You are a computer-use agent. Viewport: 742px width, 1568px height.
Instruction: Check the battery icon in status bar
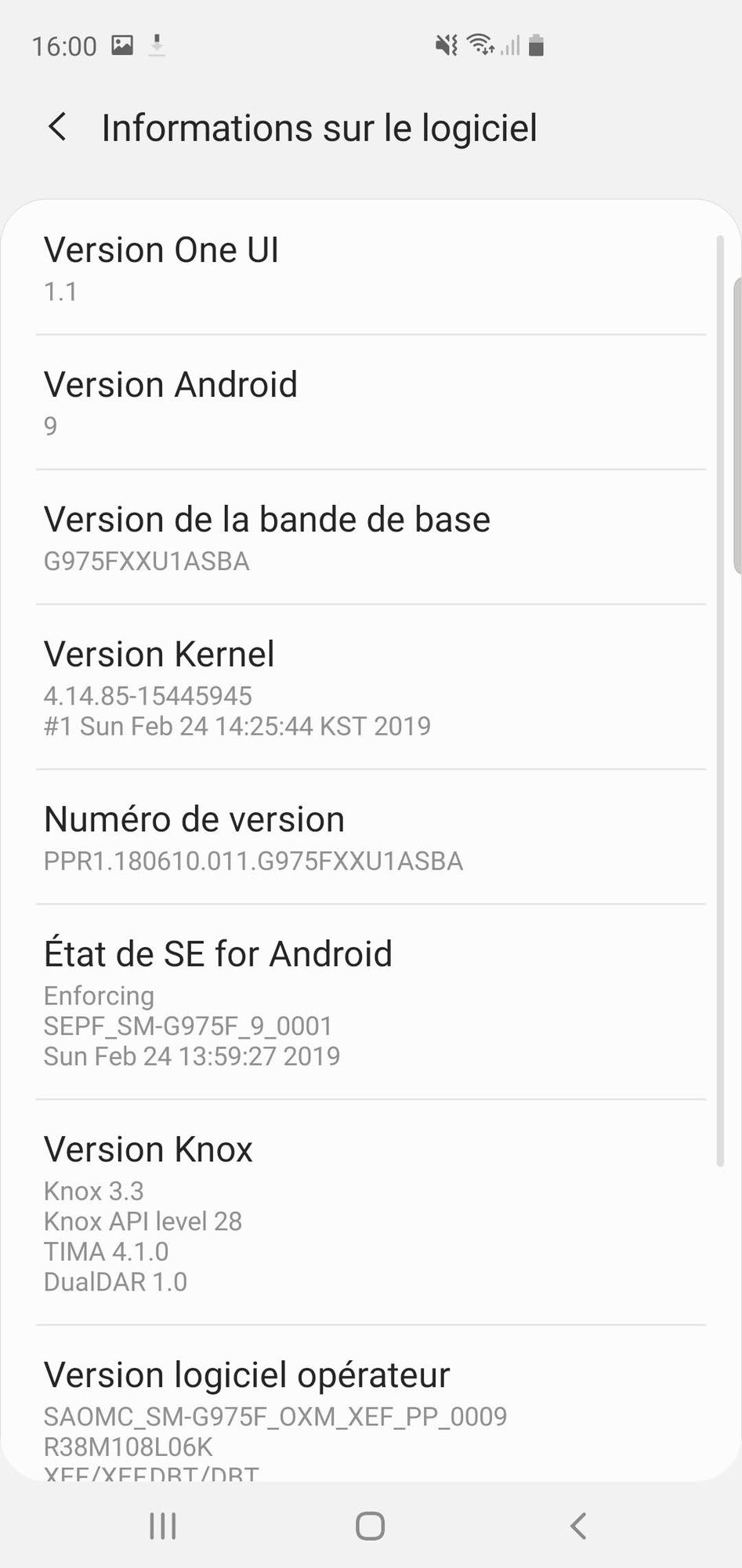pos(537,47)
